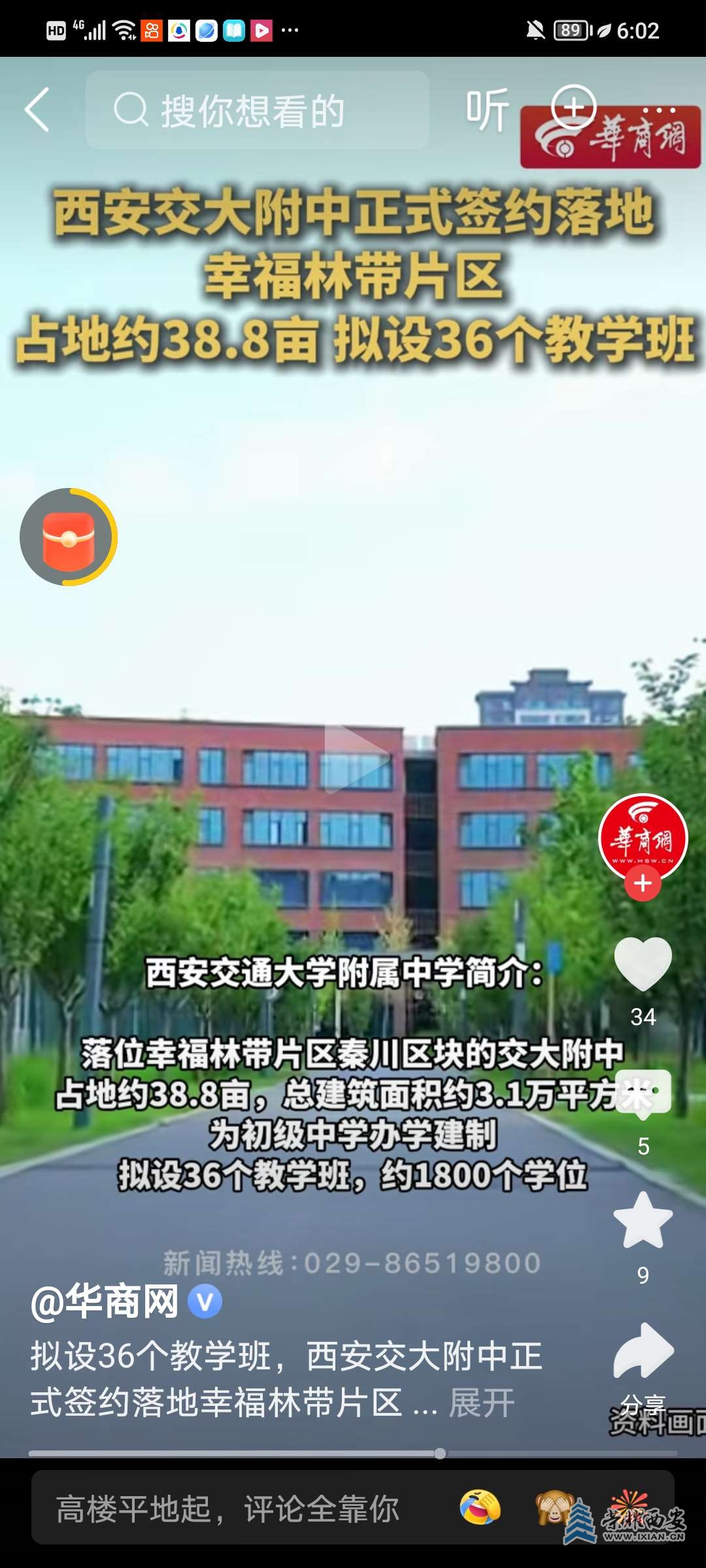Open the search box 搜你想看的
Screen dimensions: 706x1568
pos(257,110)
